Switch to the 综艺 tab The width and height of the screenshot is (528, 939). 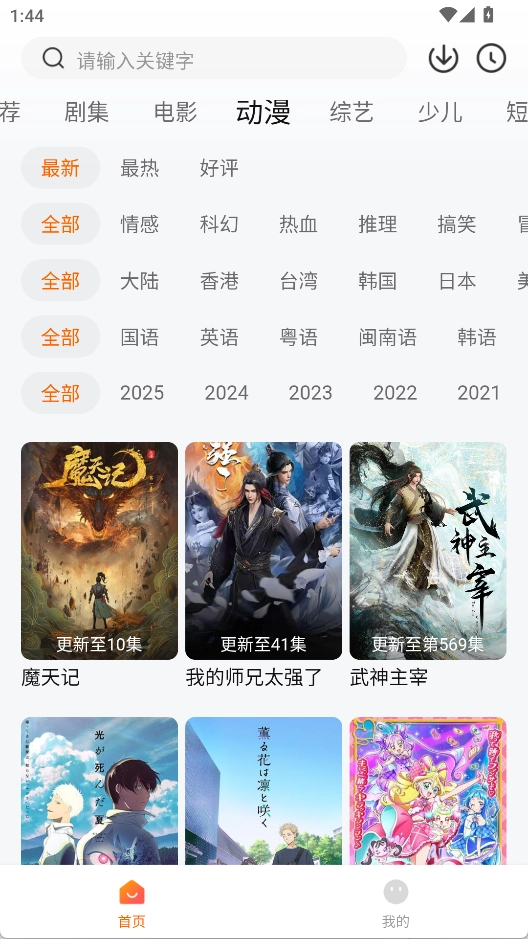tap(351, 112)
